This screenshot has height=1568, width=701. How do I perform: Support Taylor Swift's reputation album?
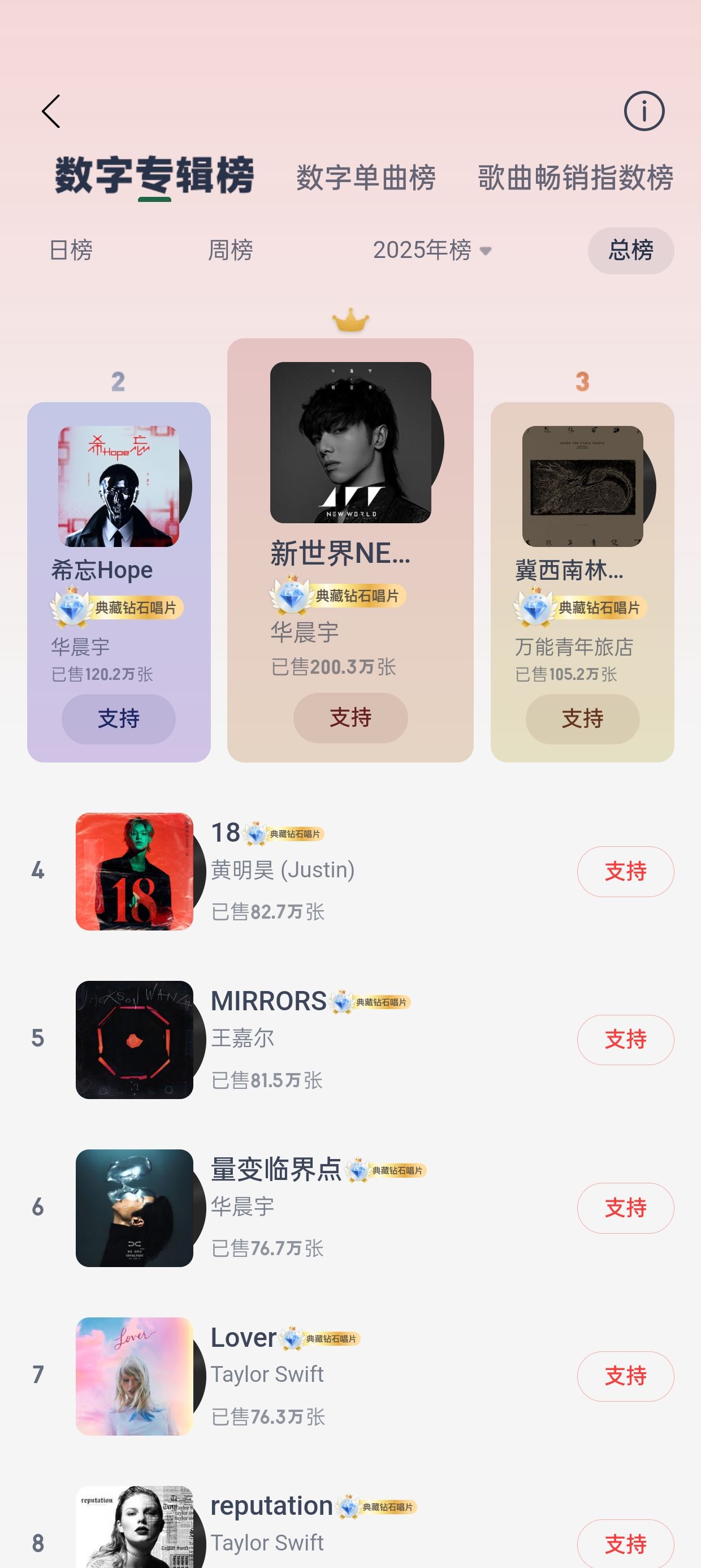click(x=625, y=1544)
